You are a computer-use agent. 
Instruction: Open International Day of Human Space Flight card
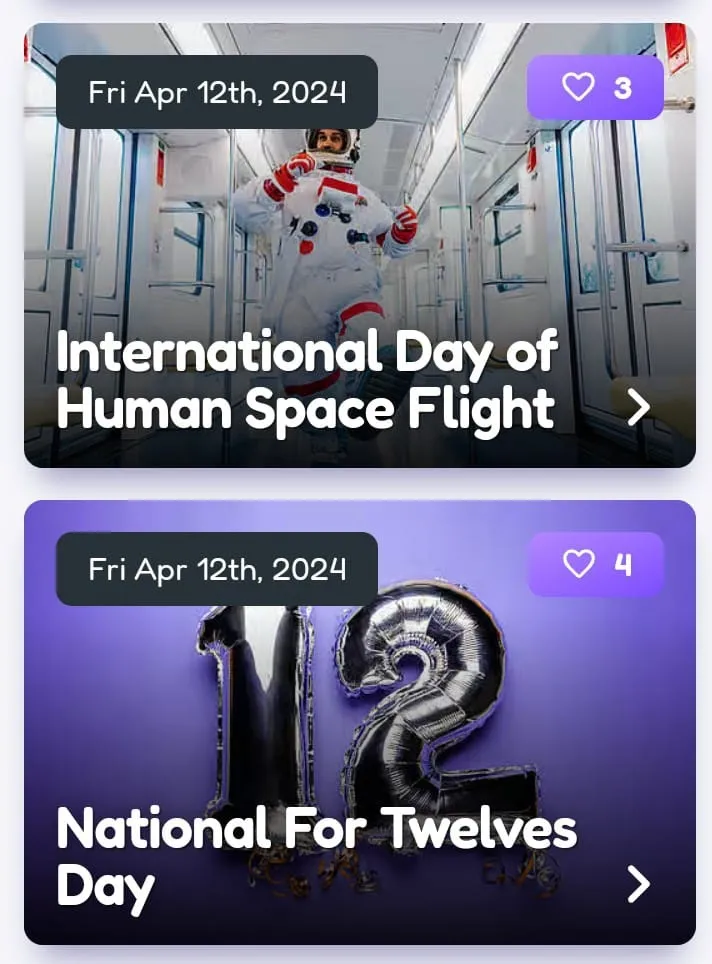tap(638, 406)
